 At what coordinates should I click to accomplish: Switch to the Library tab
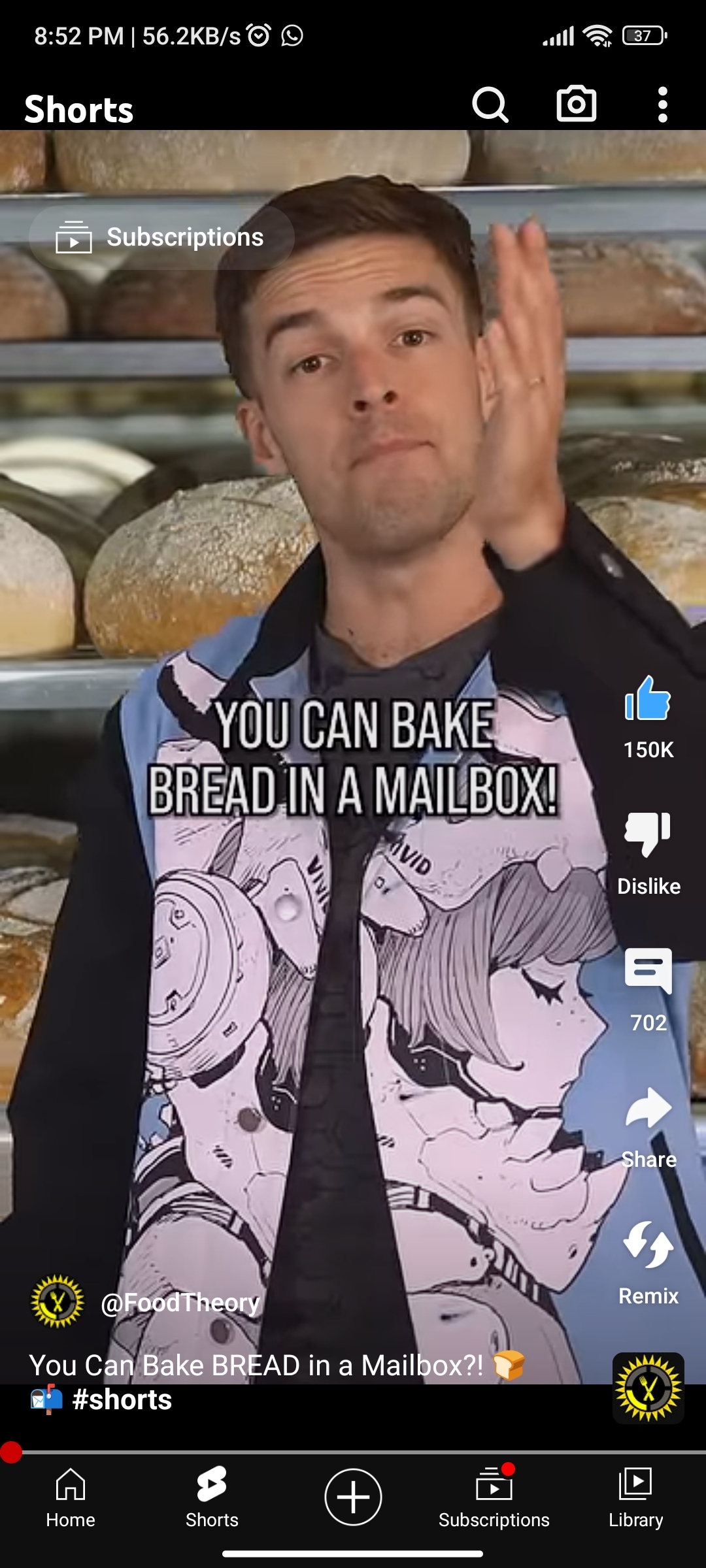[635, 1498]
